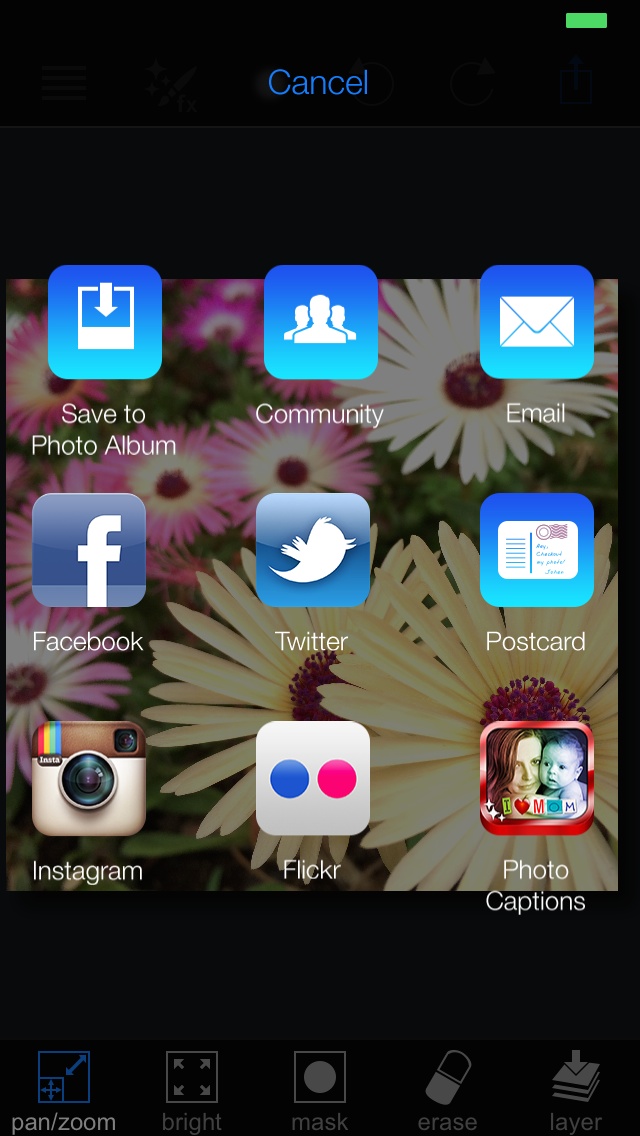Switch to the bright tool
Screen dimensions: 640x1136
tap(192, 1090)
